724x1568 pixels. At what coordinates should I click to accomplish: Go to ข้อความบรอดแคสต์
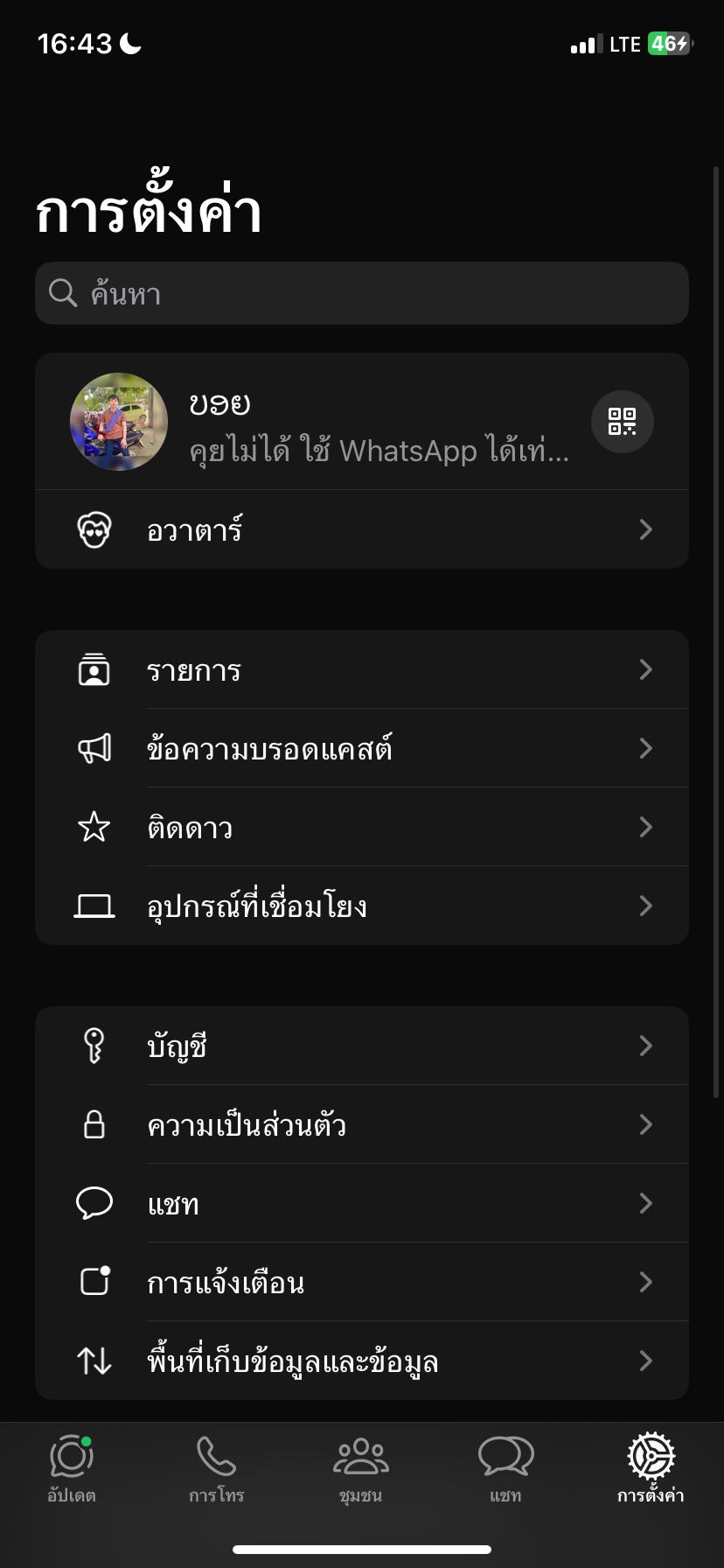[362, 749]
